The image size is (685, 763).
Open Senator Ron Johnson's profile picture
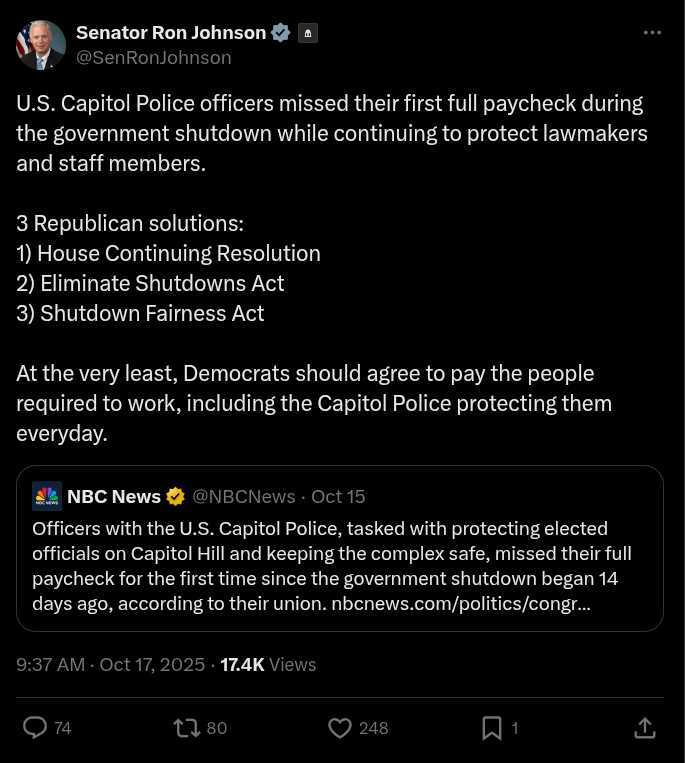pyautogui.click(x=41, y=45)
